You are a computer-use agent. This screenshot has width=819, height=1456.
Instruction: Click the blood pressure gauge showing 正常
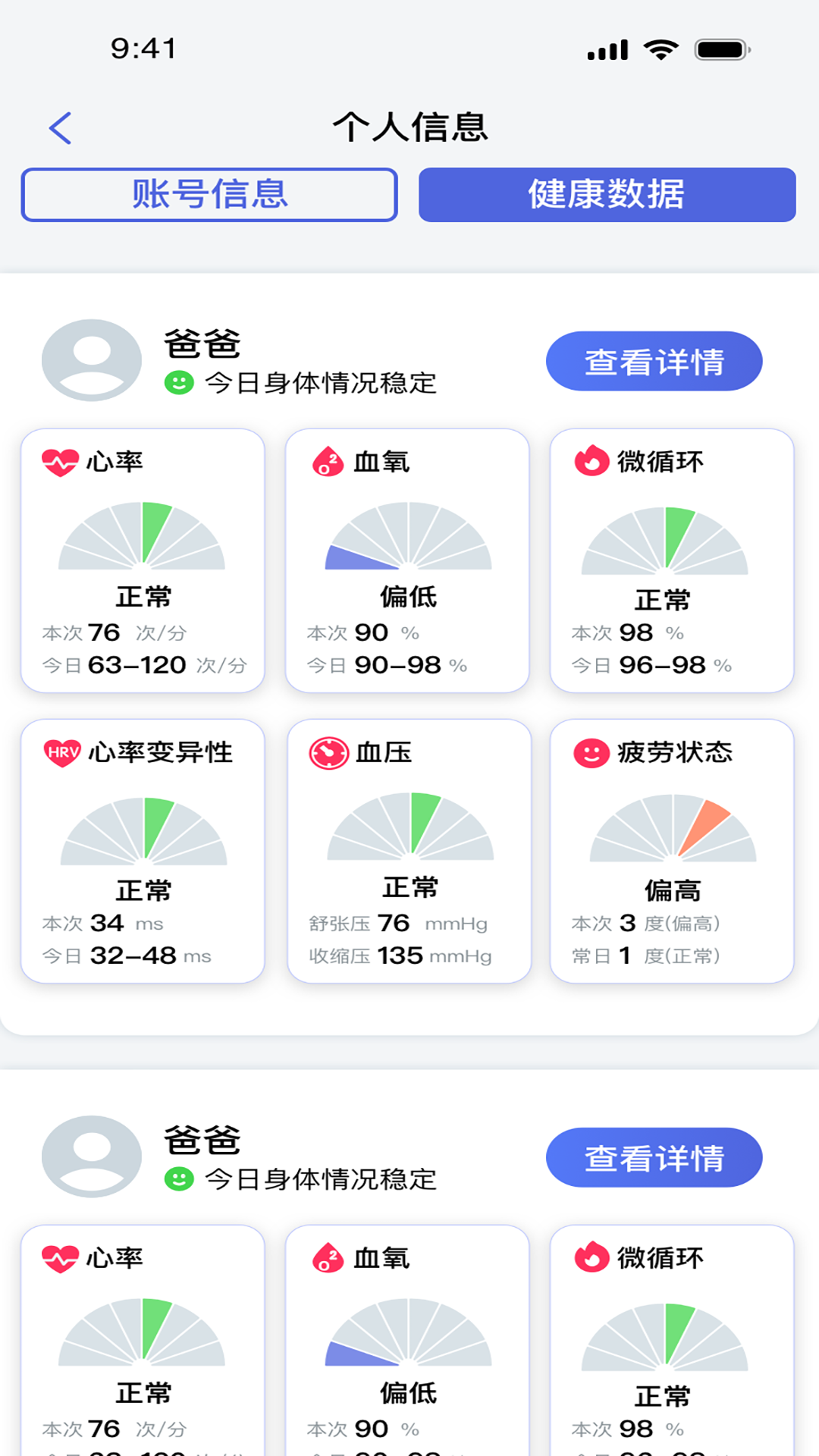point(410,827)
